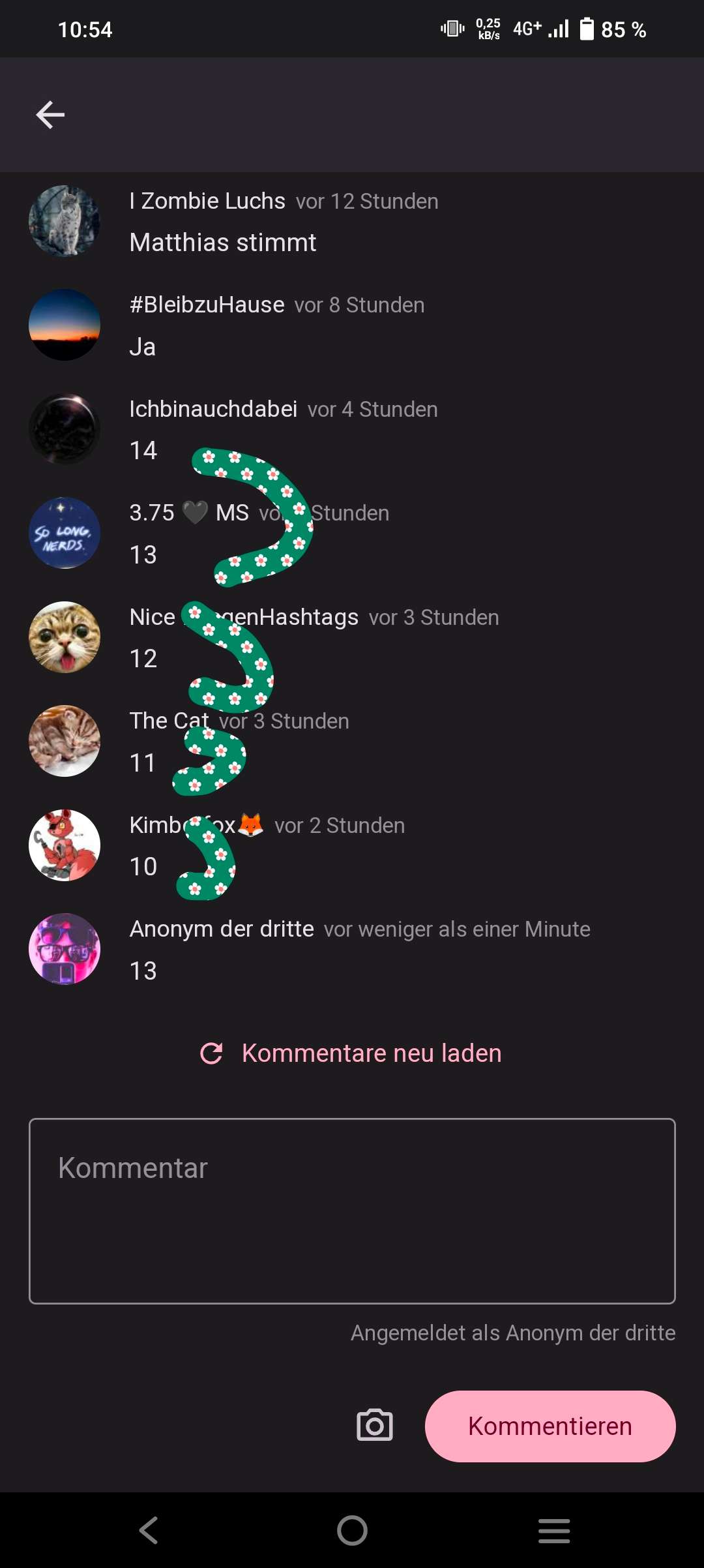Image resolution: width=704 pixels, height=1568 pixels.
Task: Submit comment with Kommentieren button
Action: click(550, 1426)
